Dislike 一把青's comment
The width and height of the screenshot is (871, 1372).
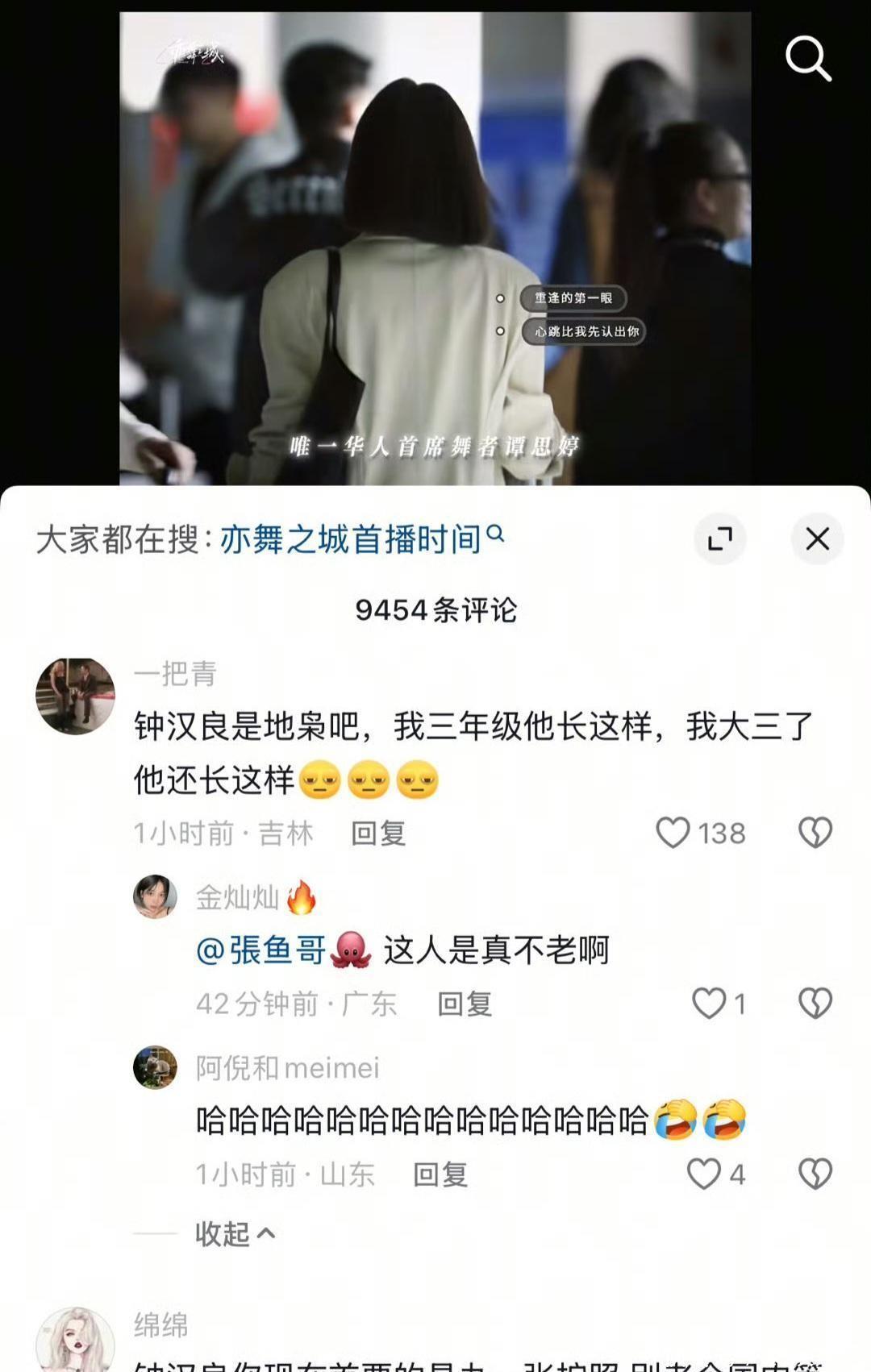pos(815,833)
